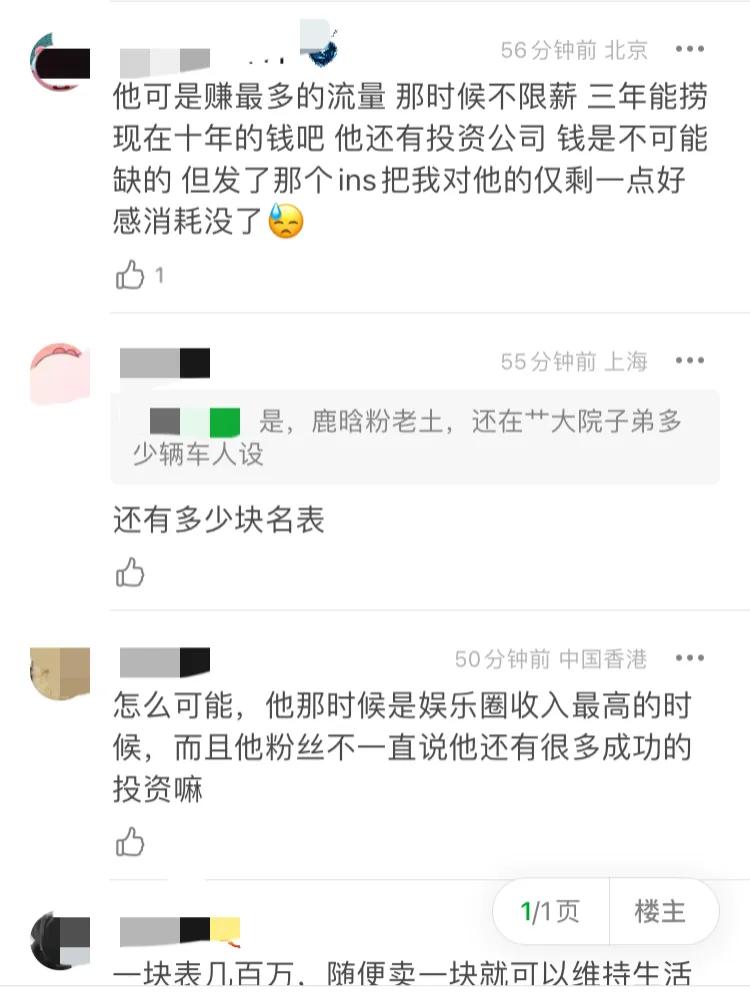The height and width of the screenshot is (992, 750).
Task: Tap thumbs-up under the Hong Kong comment
Action: click(x=130, y=842)
